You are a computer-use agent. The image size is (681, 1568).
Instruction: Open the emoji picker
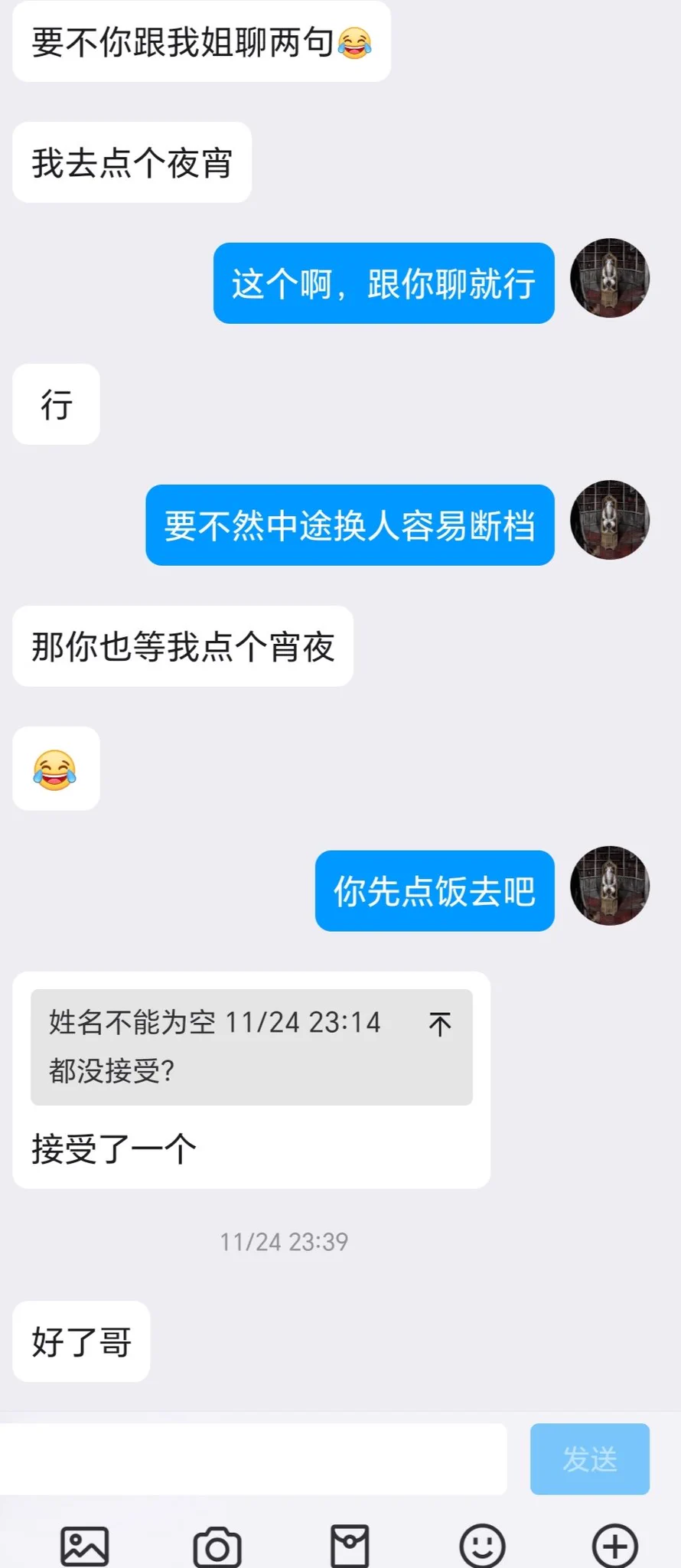482,1546
